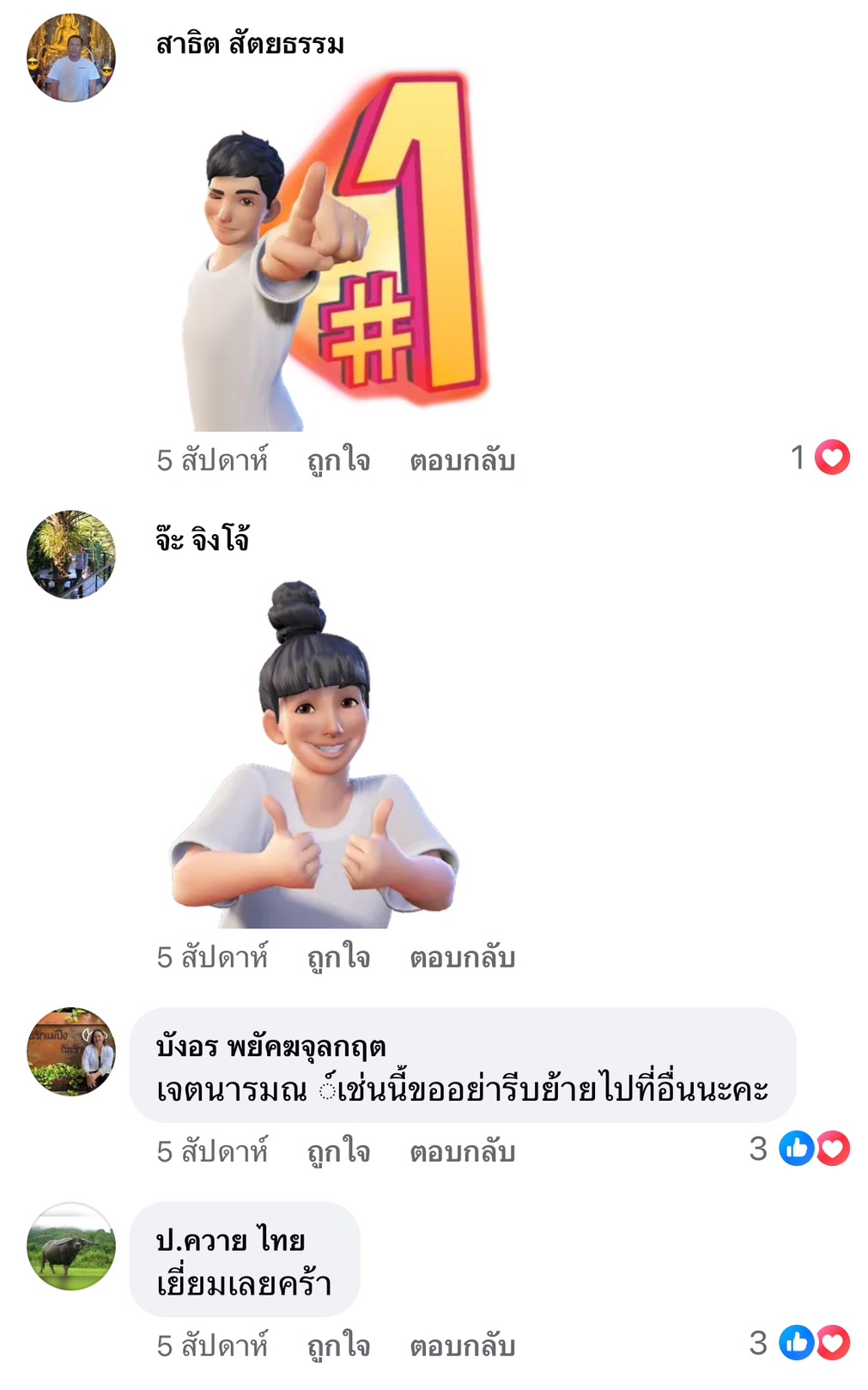Like บังอร พยัคฆจุลกฤต's comment
This screenshot has height=1390, width=868.
coord(338,1150)
